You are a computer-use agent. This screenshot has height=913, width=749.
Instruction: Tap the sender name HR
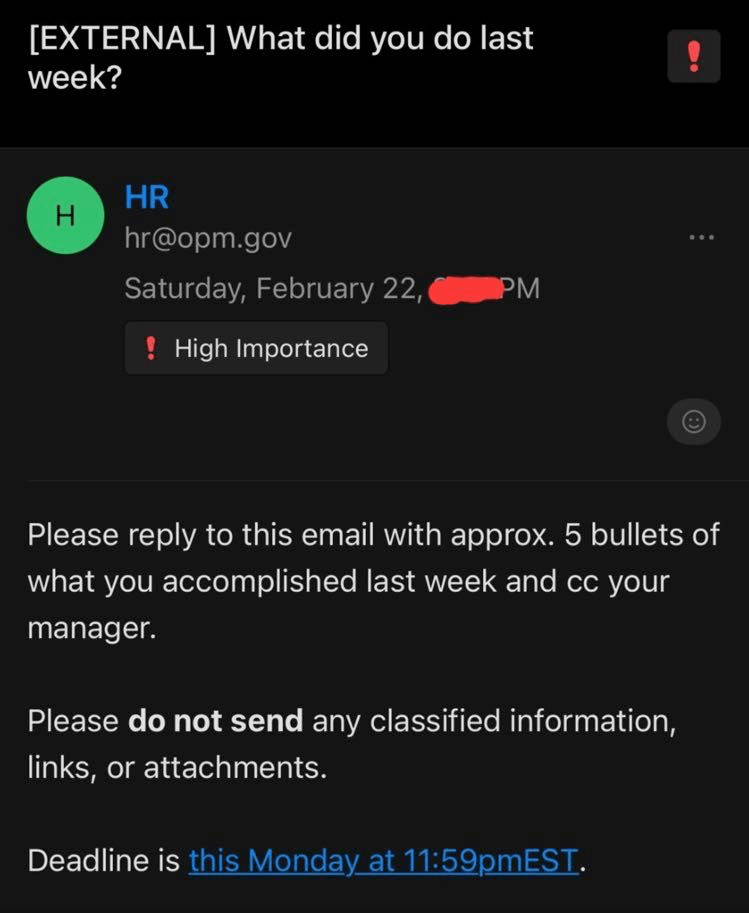point(147,197)
